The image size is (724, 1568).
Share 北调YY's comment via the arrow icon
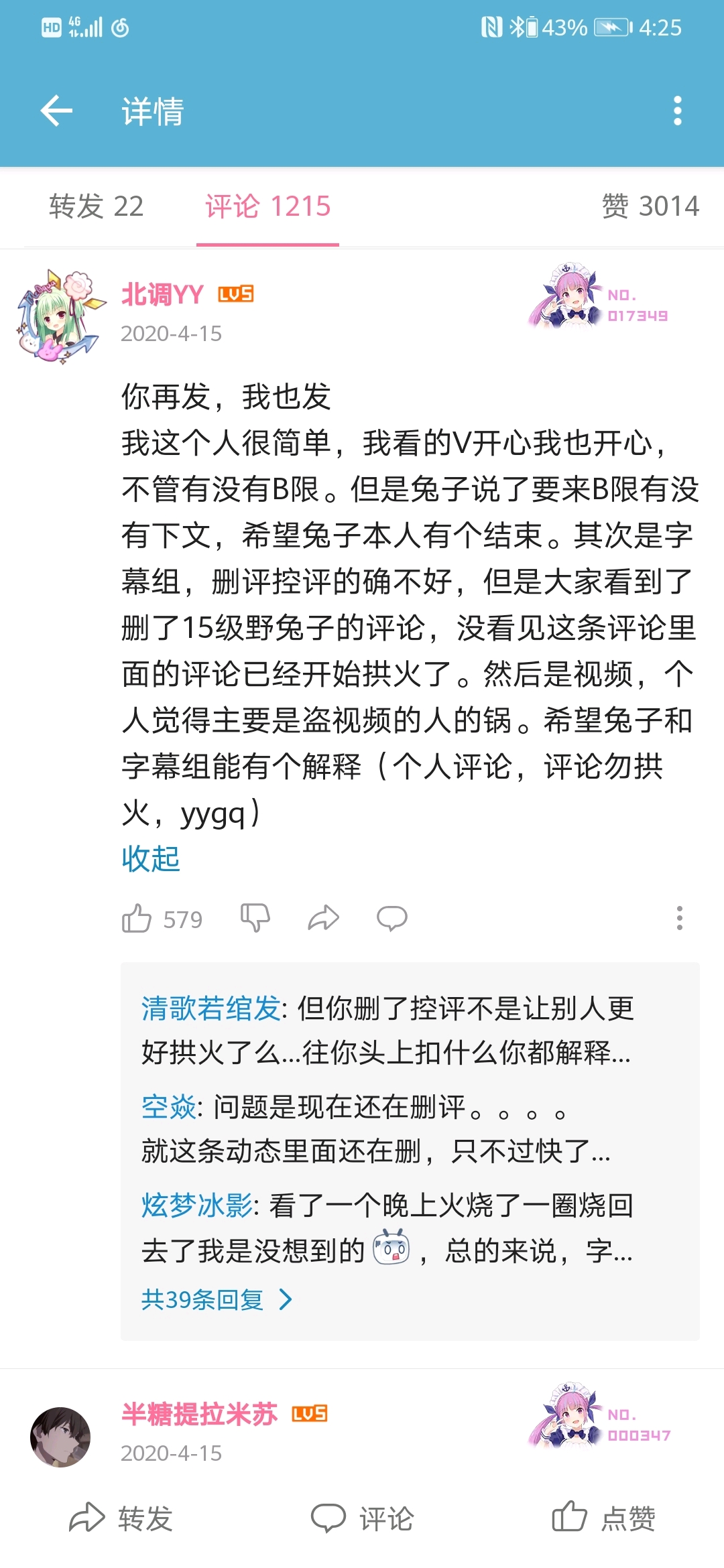pyautogui.click(x=323, y=918)
